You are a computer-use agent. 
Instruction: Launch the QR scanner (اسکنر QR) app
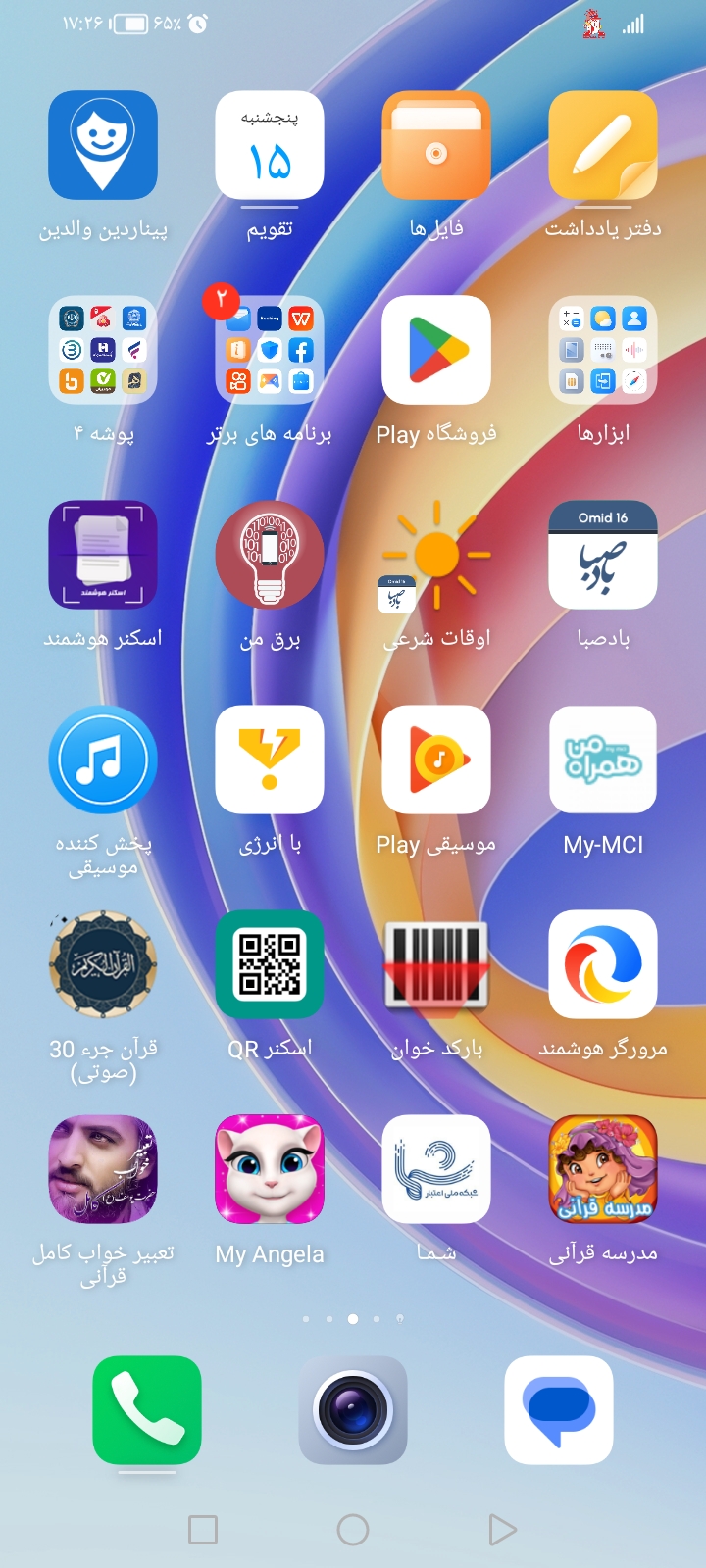[x=270, y=964]
